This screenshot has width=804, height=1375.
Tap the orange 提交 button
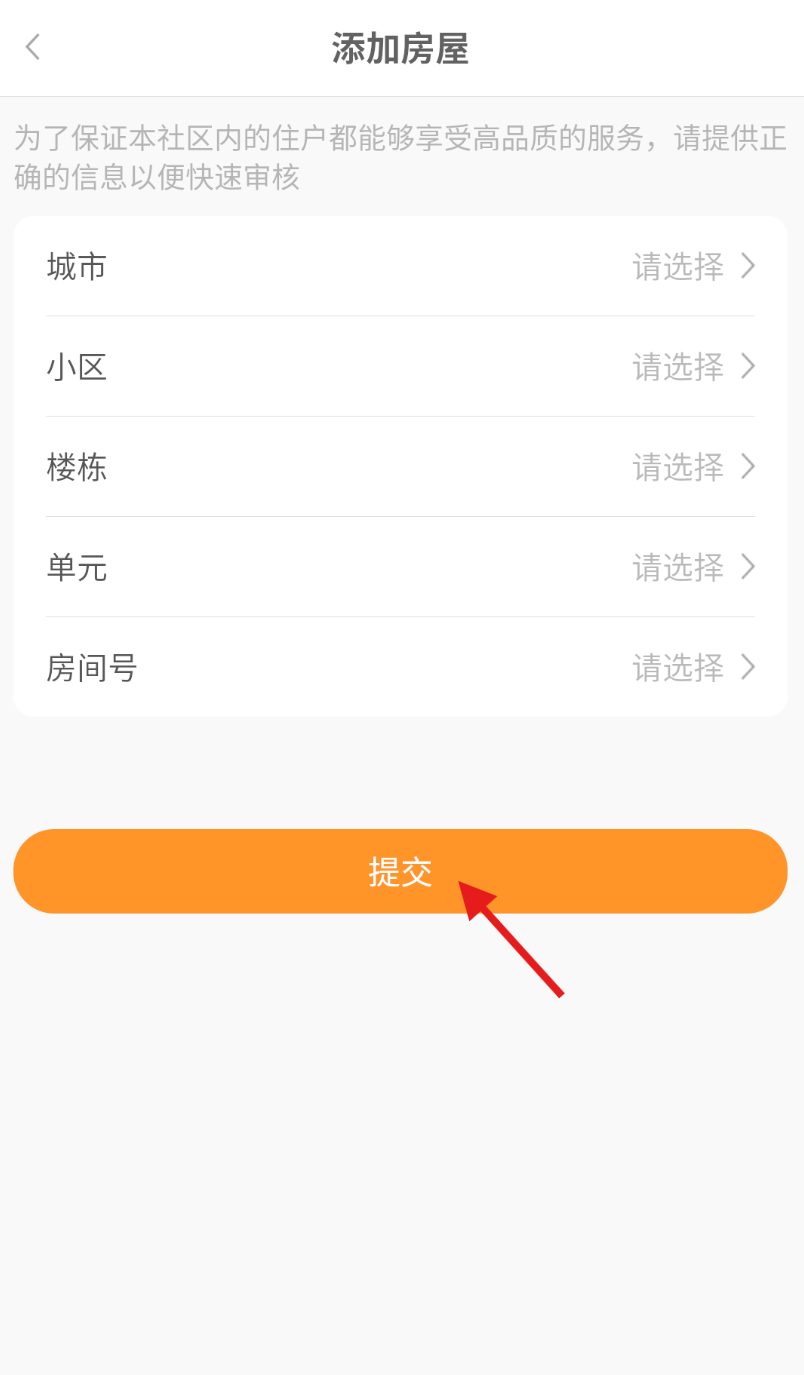coord(400,871)
